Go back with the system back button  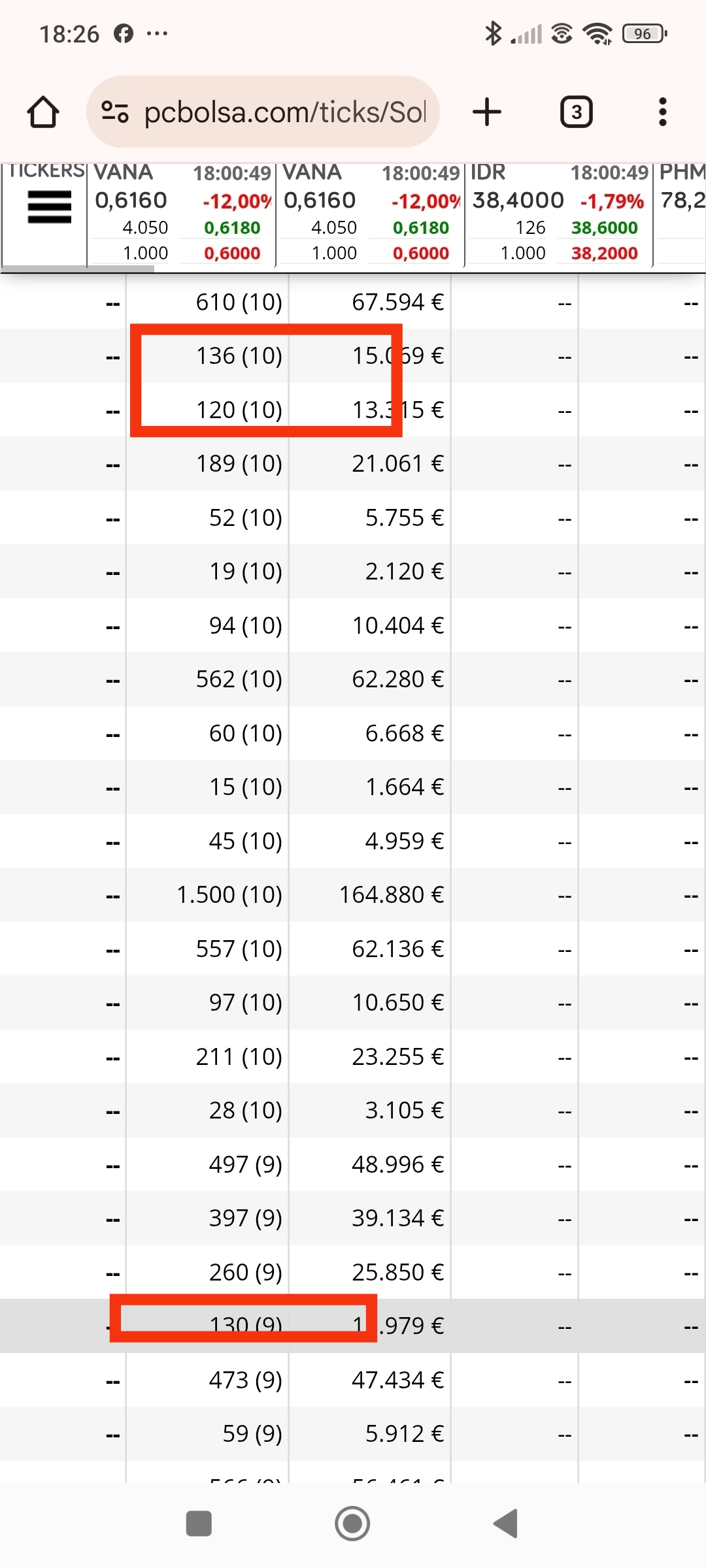coord(505,1524)
